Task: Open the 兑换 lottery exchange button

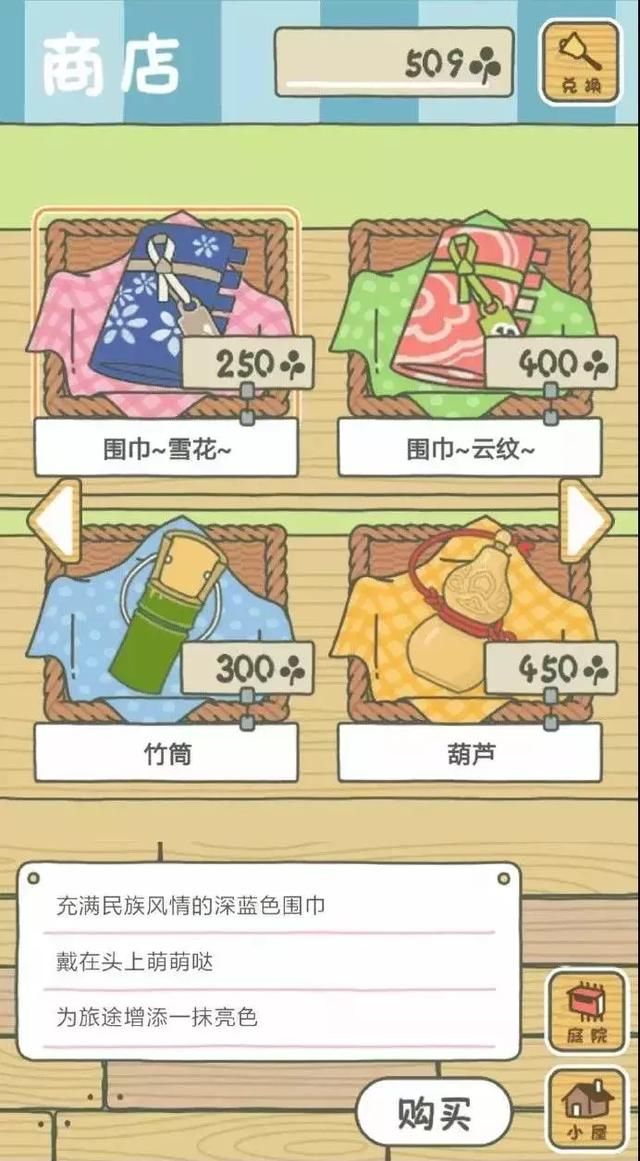Action: [579, 62]
